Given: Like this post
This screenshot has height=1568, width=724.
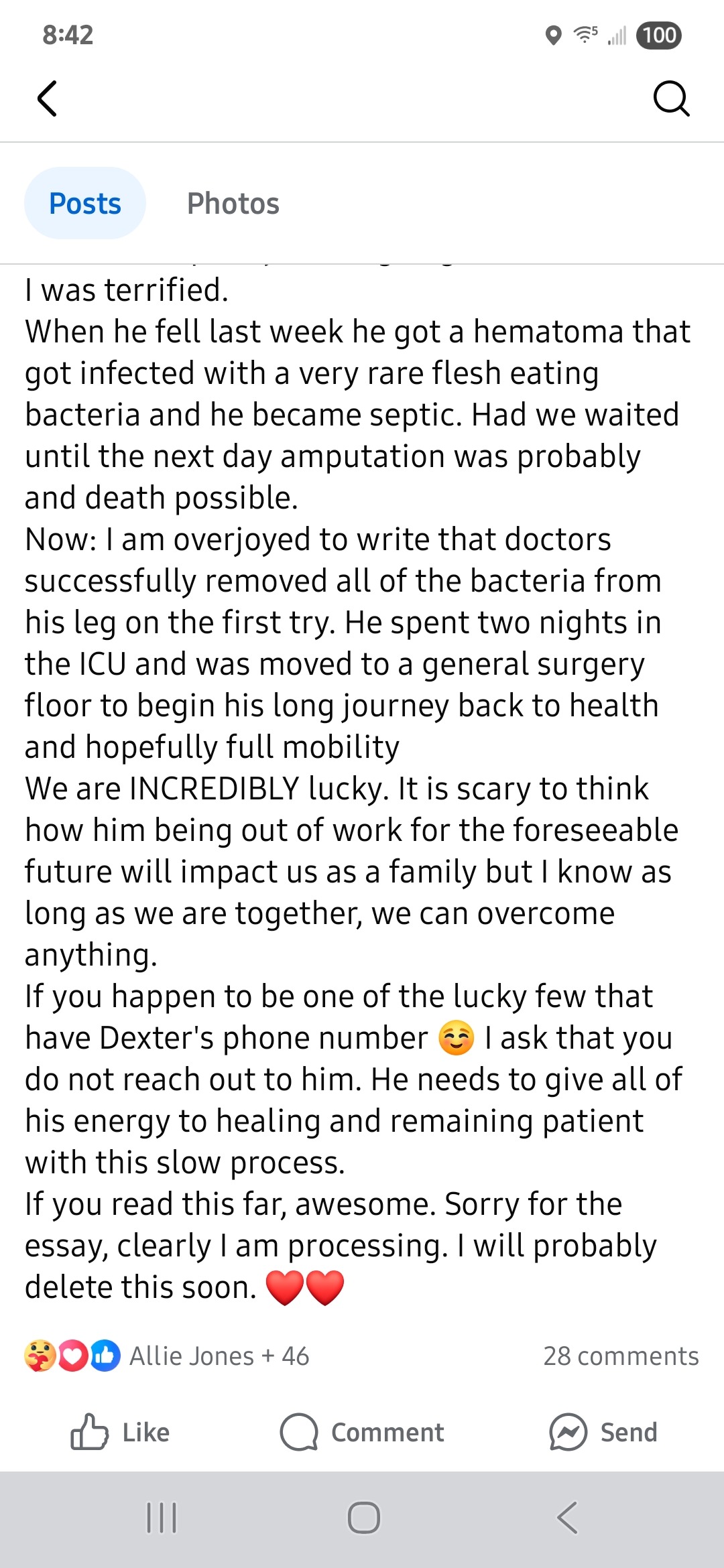Looking at the screenshot, I should (121, 1432).
